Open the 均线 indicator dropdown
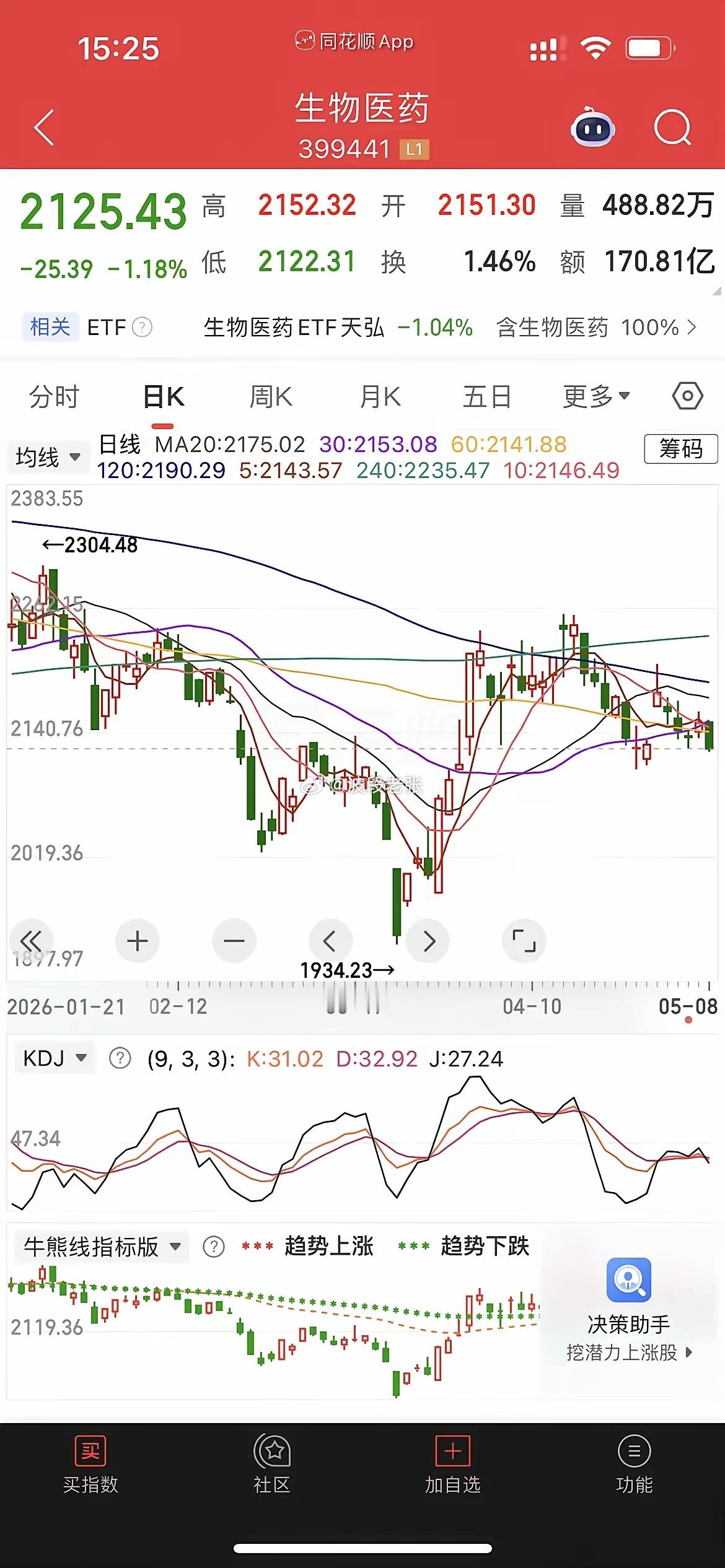This screenshot has width=725, height=1568. pyautogui.click(x=48, y=458)
